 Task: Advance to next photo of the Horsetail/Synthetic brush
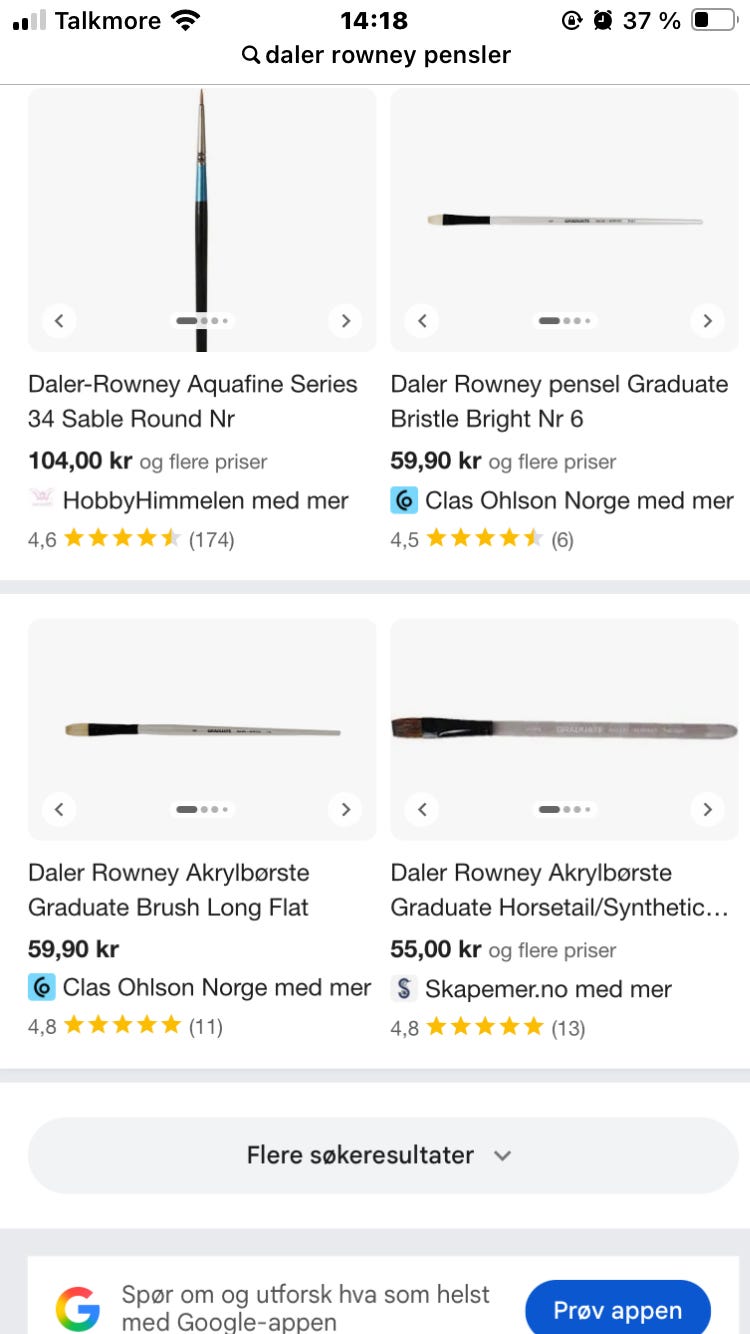[708, 809]
